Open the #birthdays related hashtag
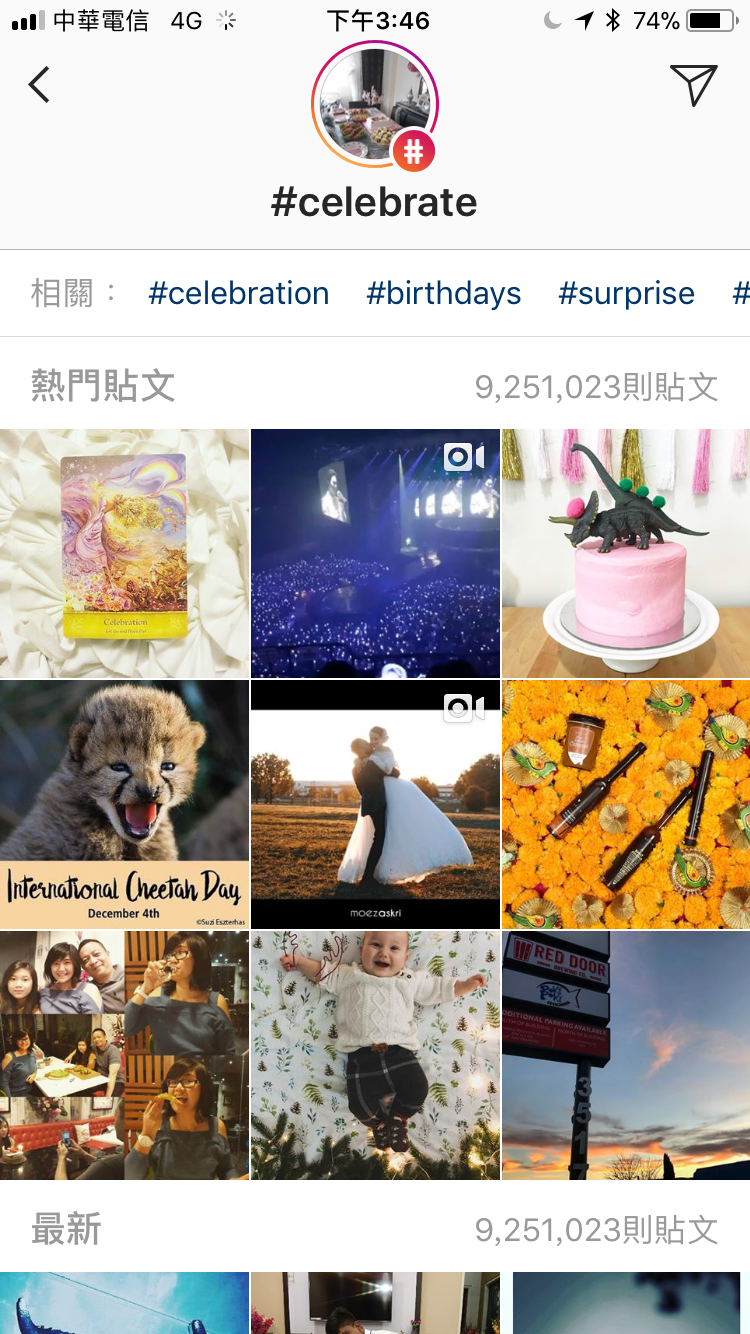The width and height of the screenshot is (750, 1334). click(x=443, y=293)
